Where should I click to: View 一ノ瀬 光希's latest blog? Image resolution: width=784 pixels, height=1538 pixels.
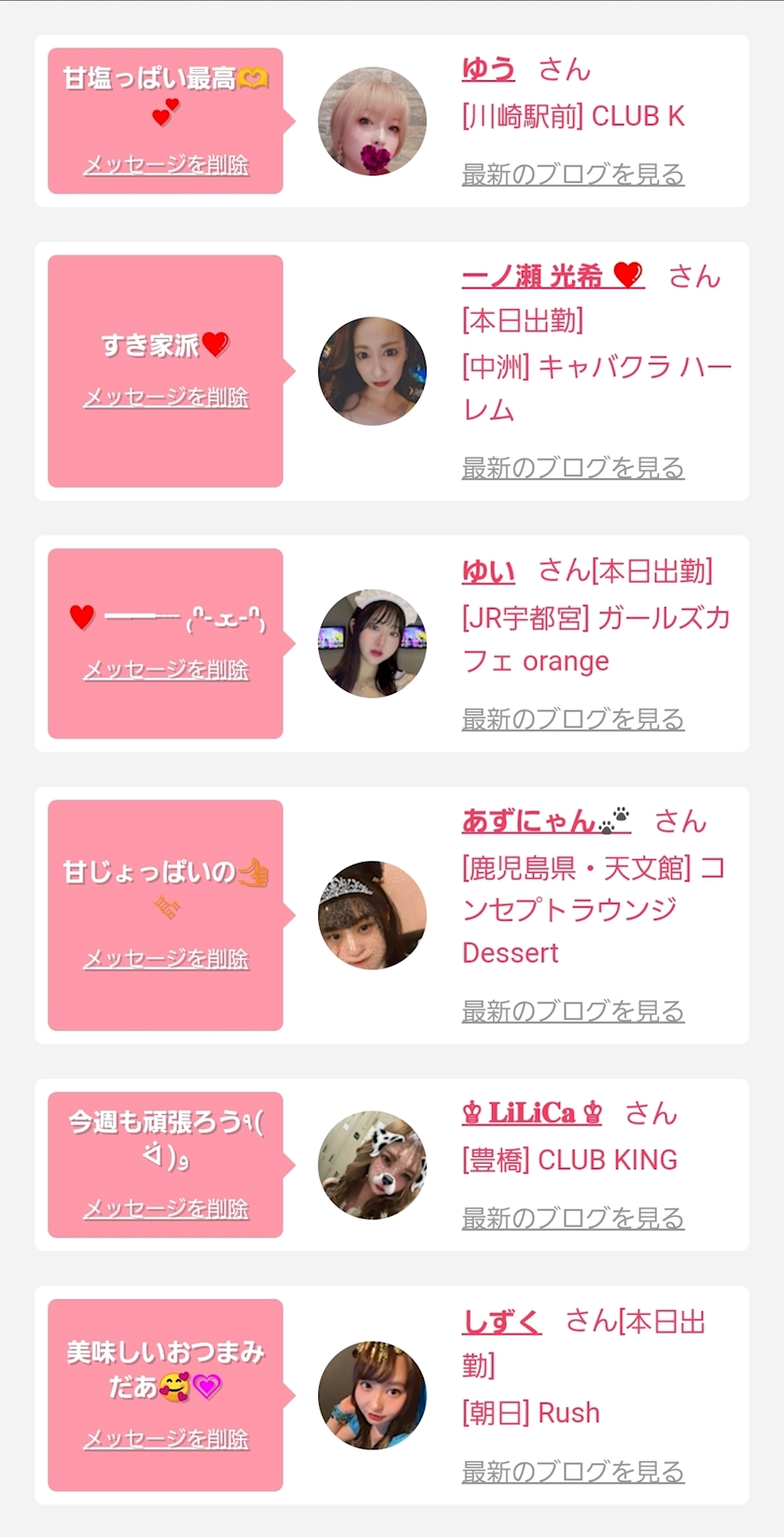click(573, 468)
